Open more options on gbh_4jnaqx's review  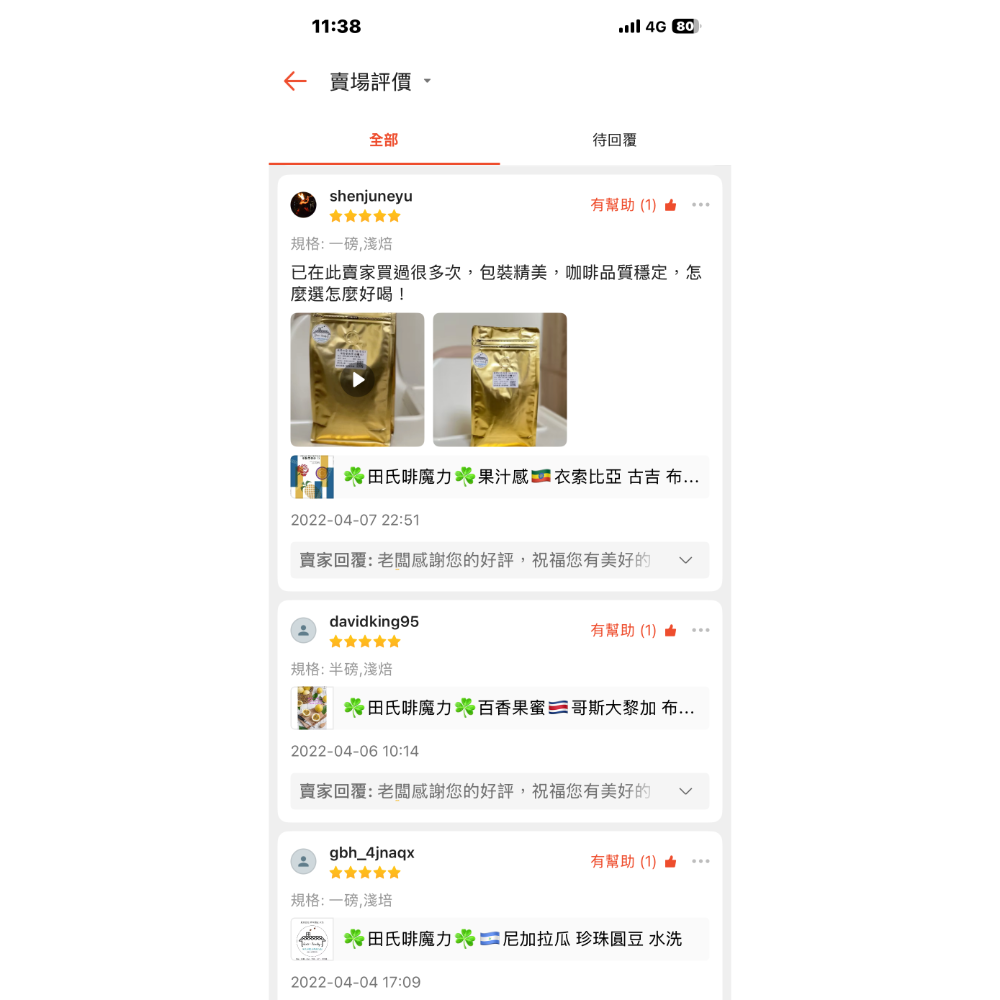click(701, 861)
